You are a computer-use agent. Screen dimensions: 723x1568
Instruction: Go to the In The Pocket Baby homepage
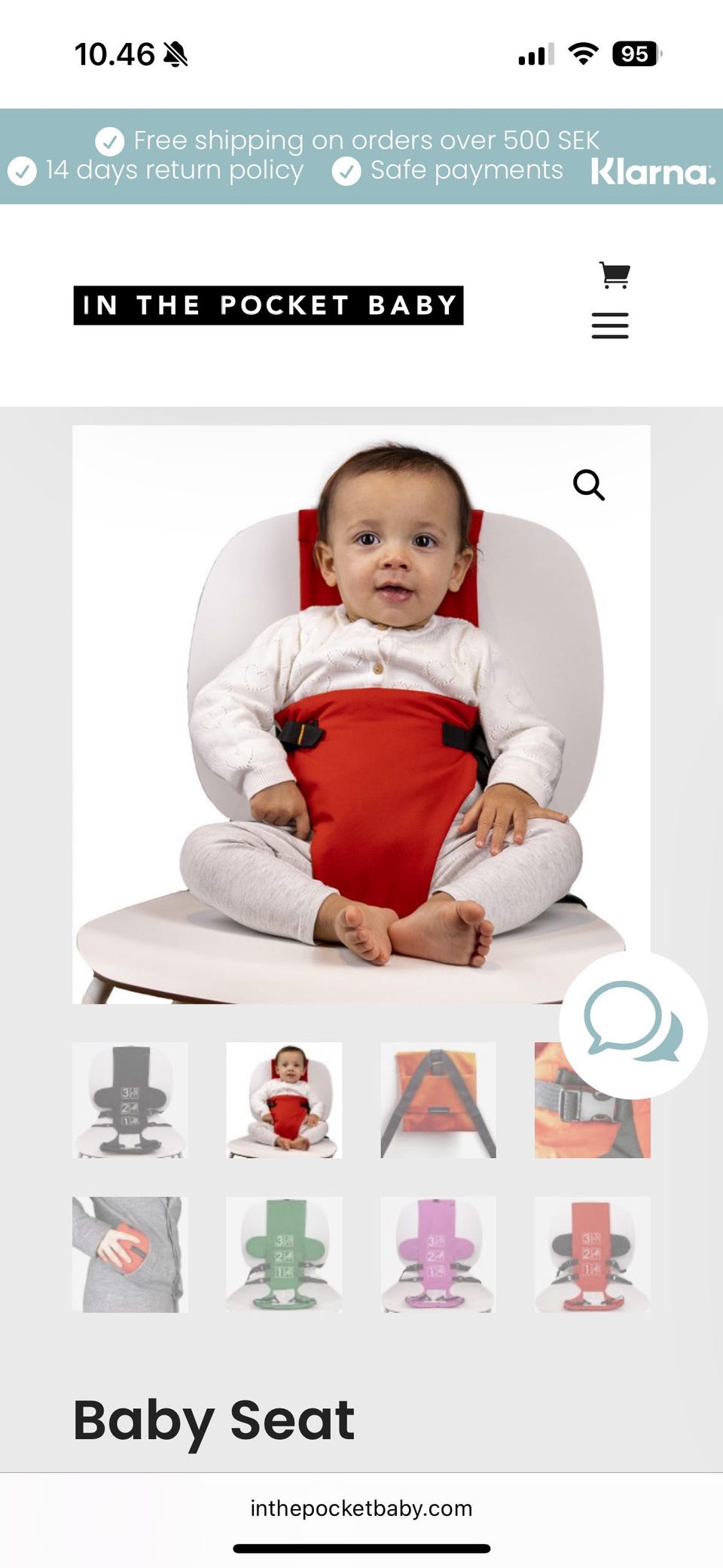point(268,305)
